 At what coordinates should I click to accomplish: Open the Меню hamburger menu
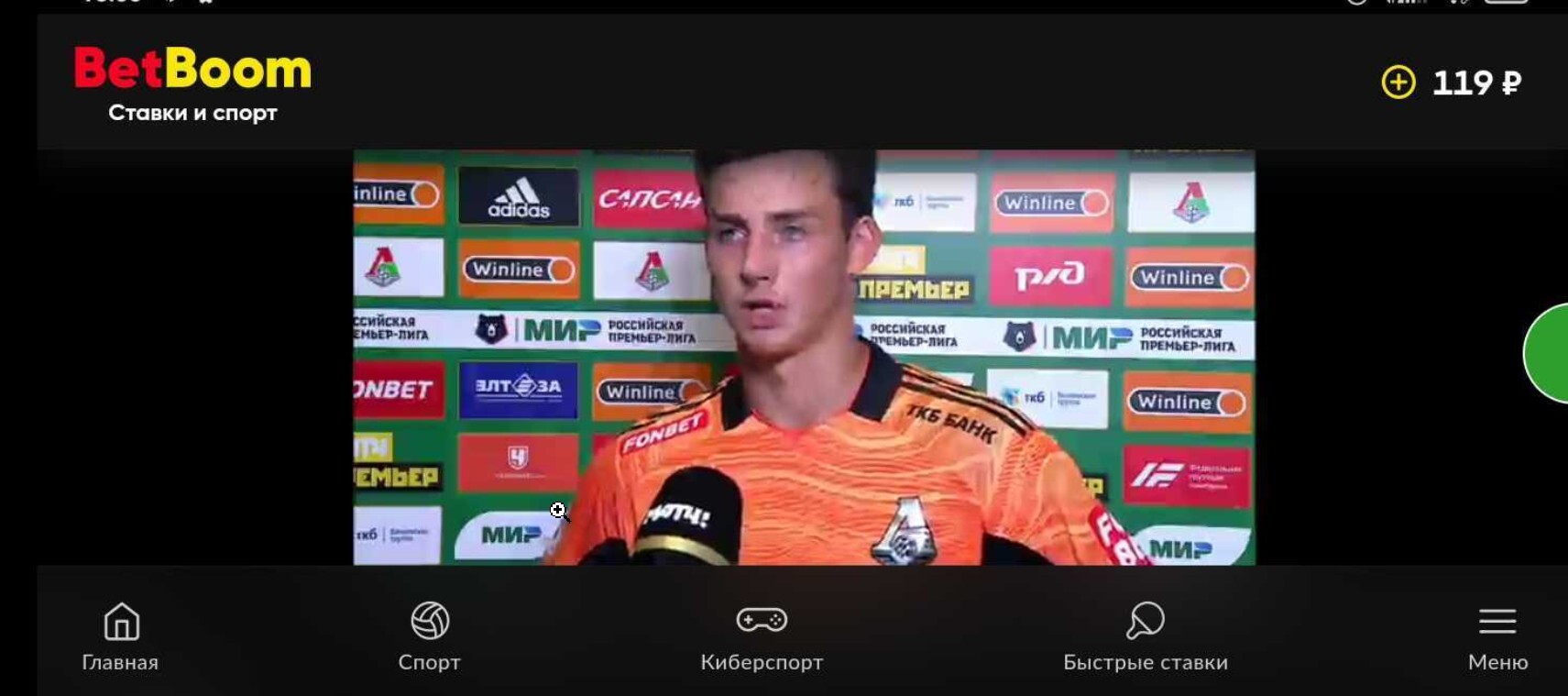[x=1497, y=635]
